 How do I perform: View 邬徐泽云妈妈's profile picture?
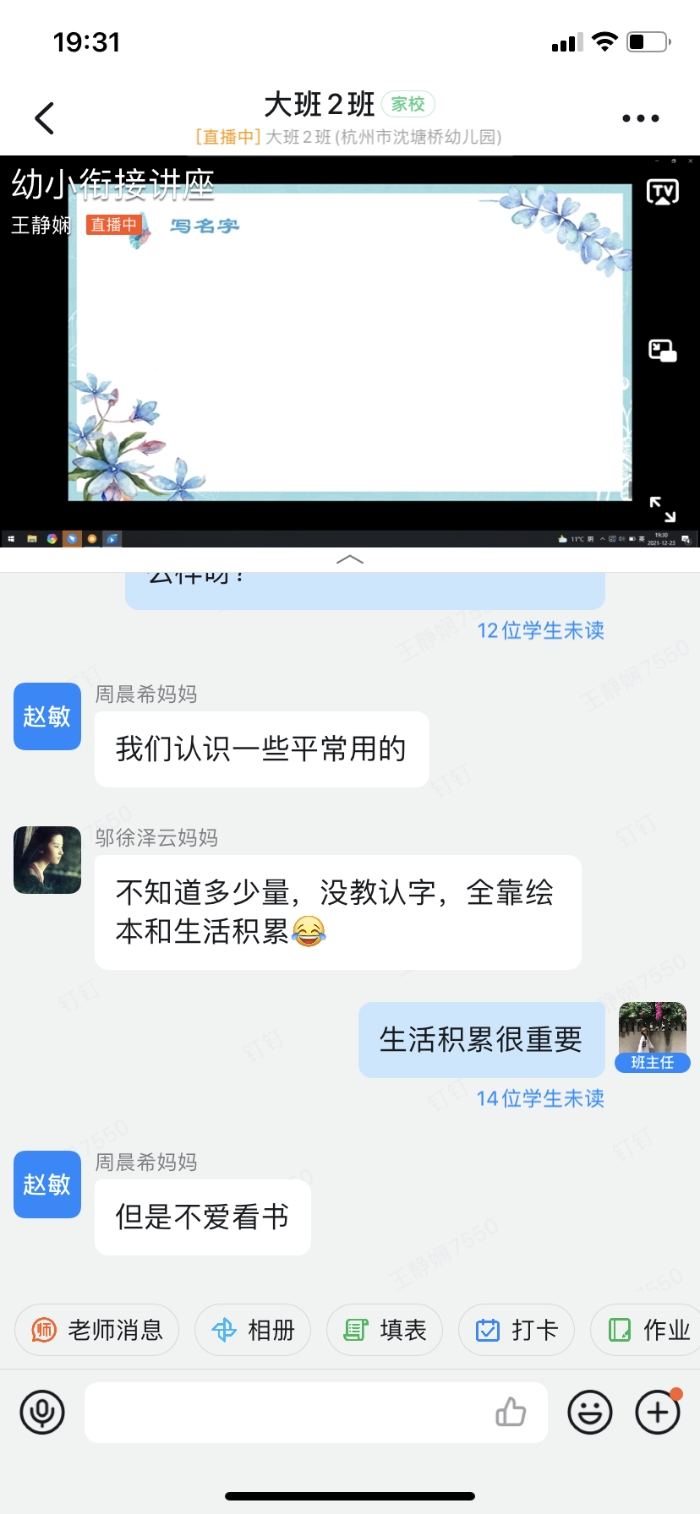[x=47, y=860]
